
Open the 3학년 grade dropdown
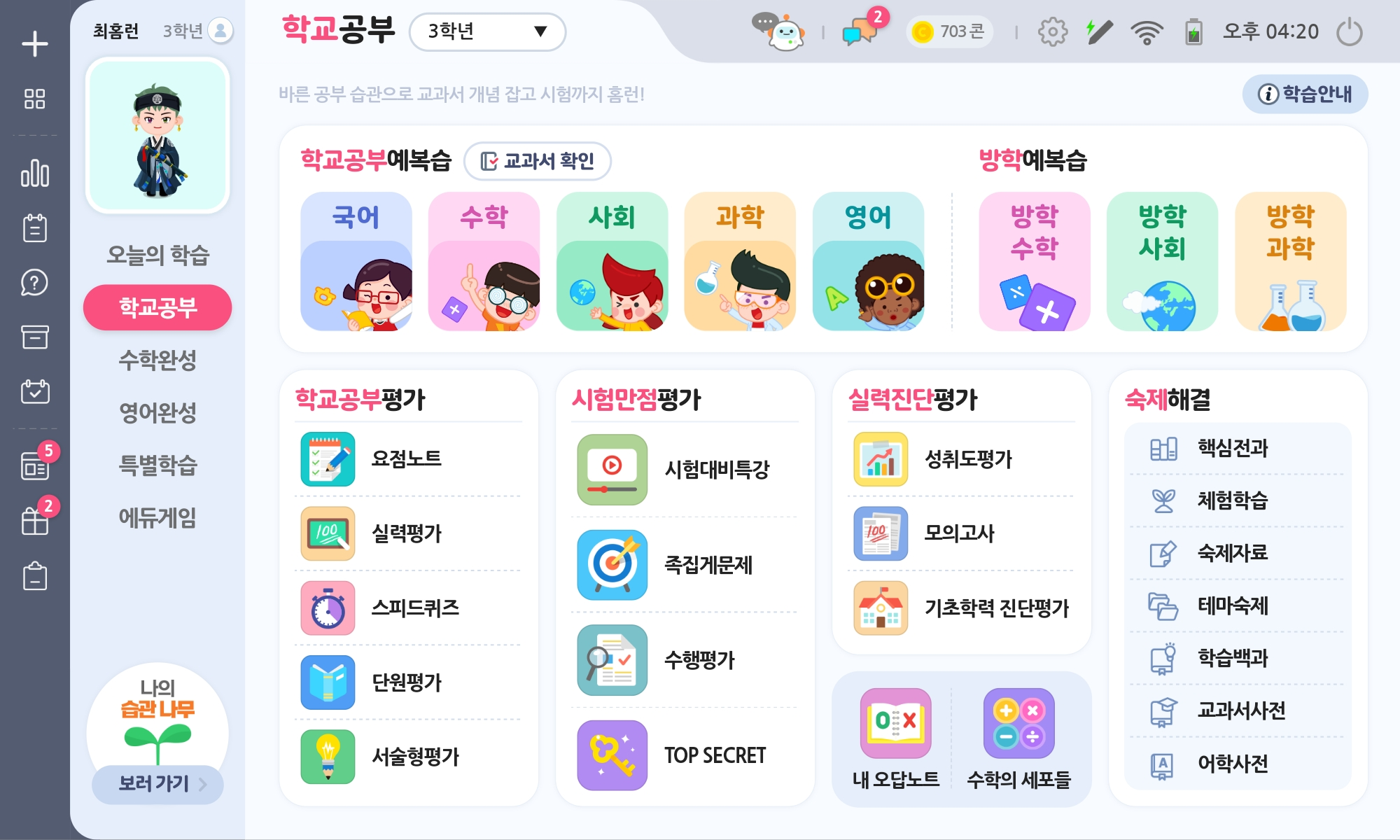pos(486,31)
